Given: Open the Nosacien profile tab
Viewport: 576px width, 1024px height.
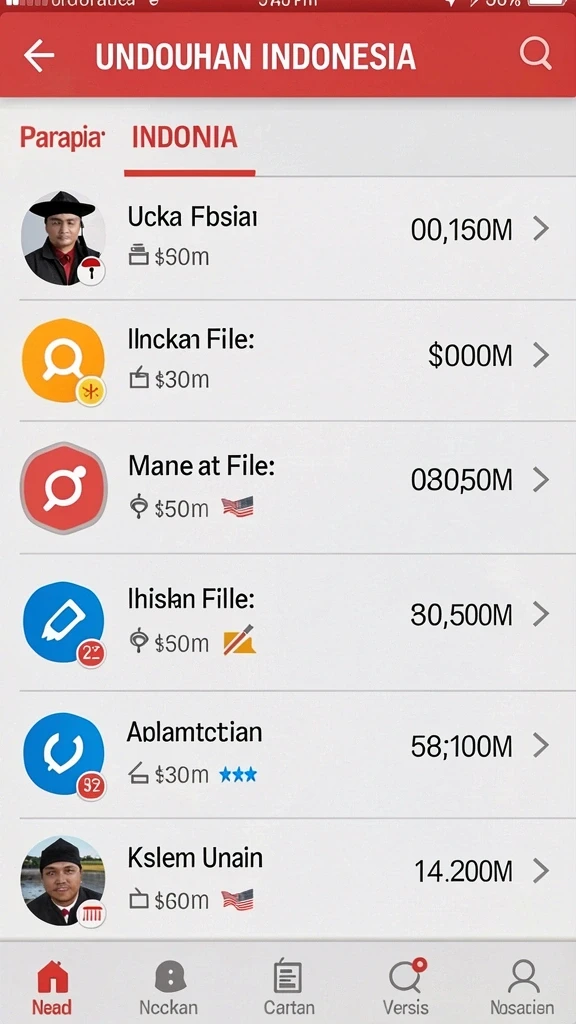Looking at the screenshot, I should (522, 987).
